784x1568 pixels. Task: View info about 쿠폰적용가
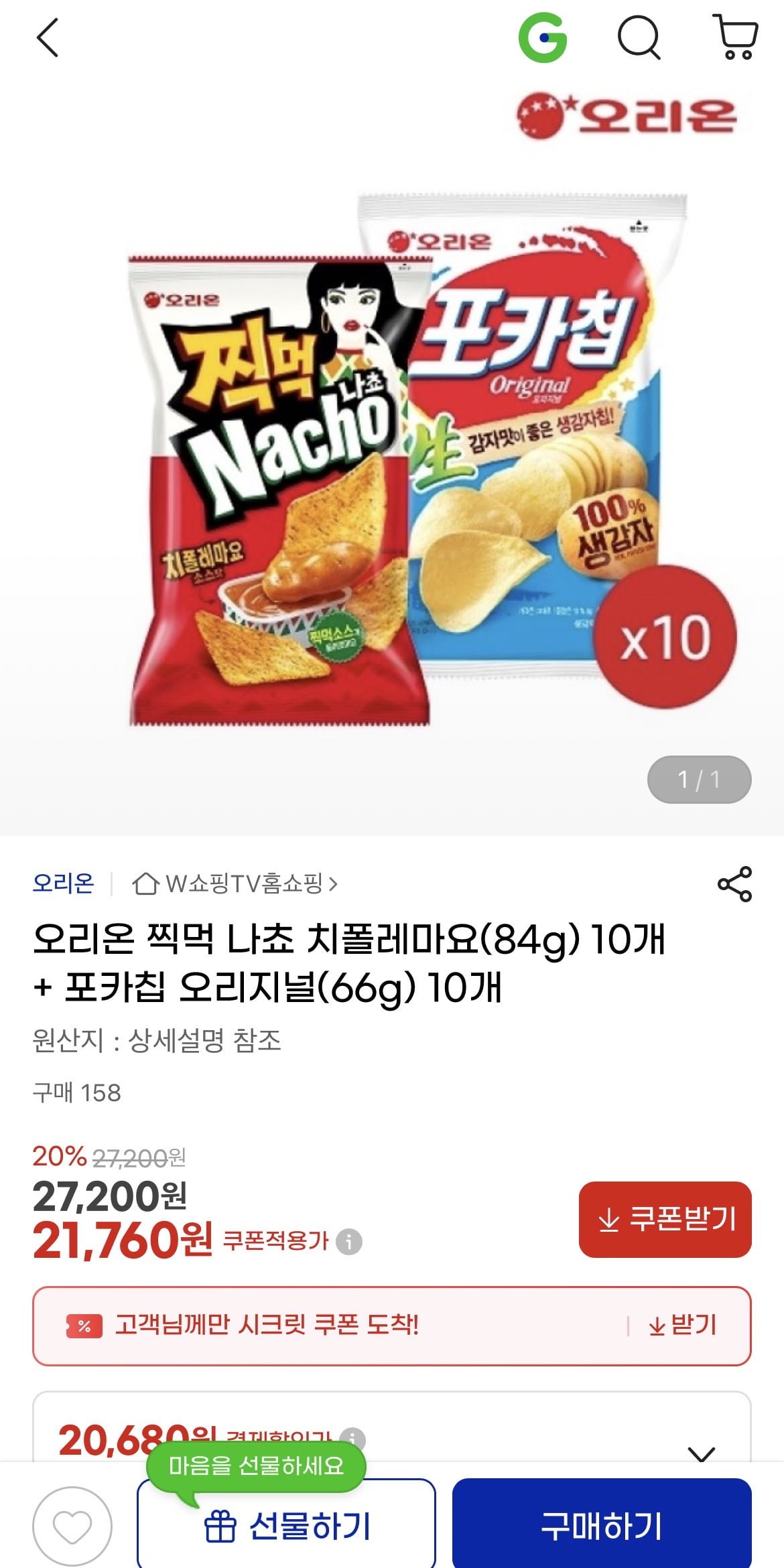(x=348, y=1241)
